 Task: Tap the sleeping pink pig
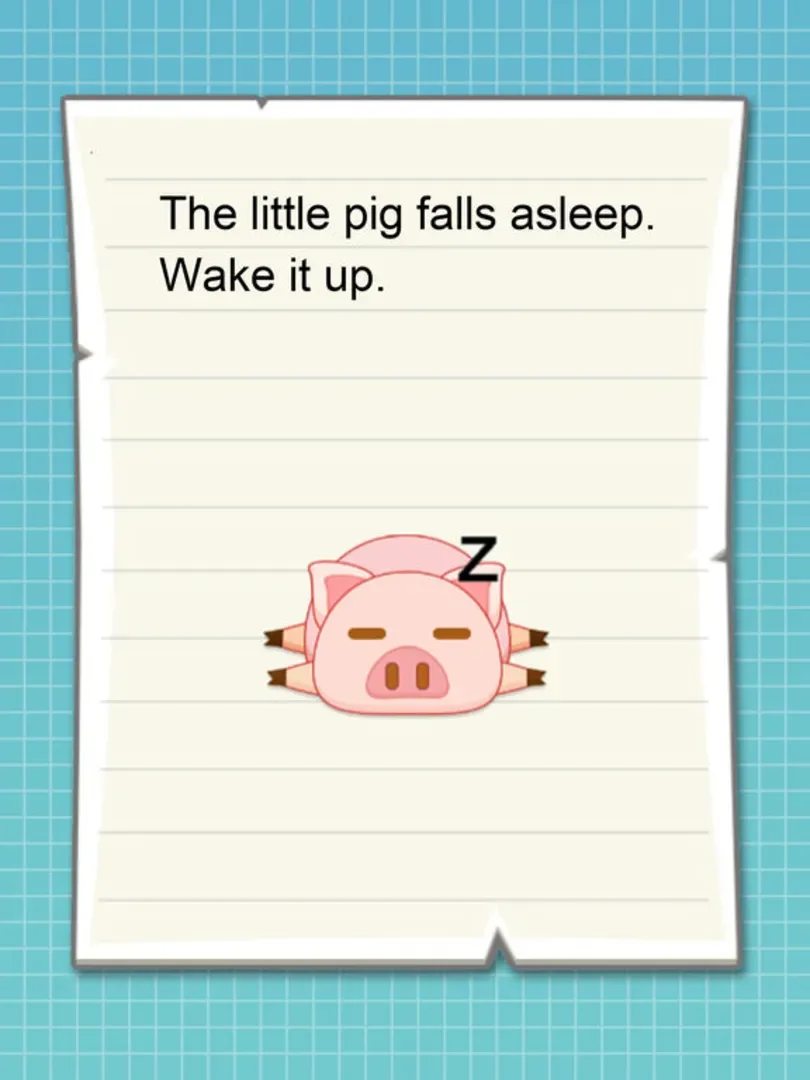[x=405, y=640]
